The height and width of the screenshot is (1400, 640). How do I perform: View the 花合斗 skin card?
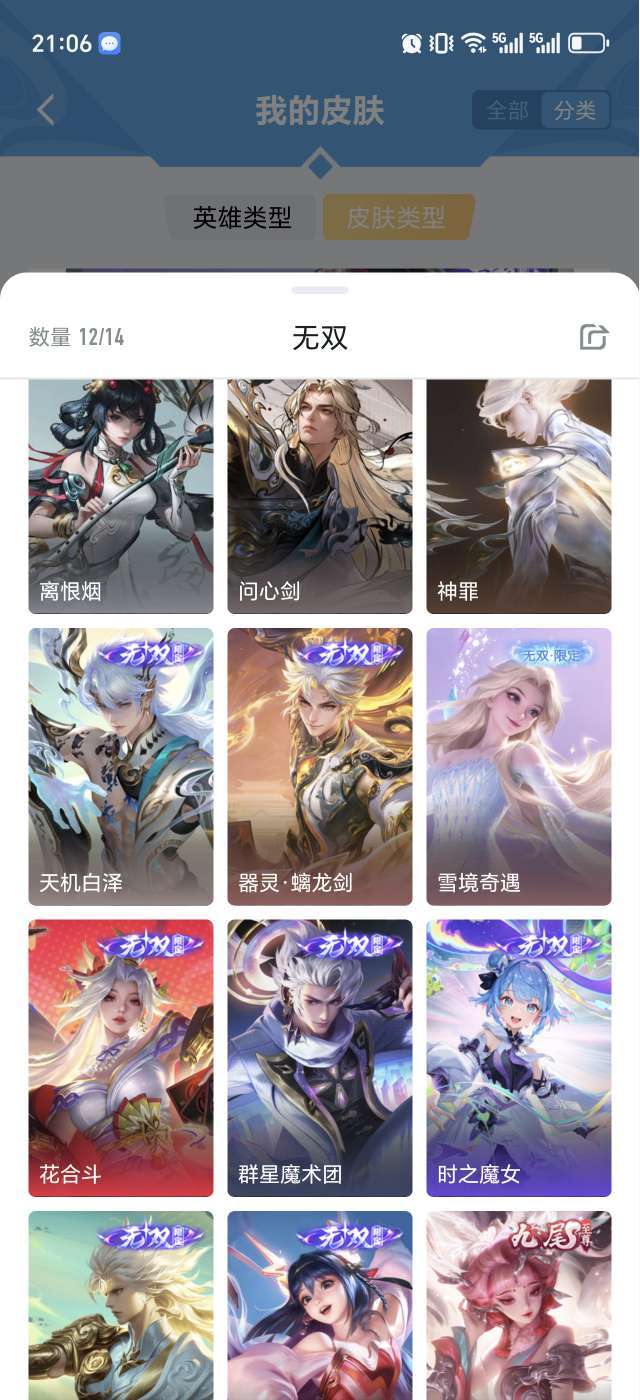(x=121, y=1058)
